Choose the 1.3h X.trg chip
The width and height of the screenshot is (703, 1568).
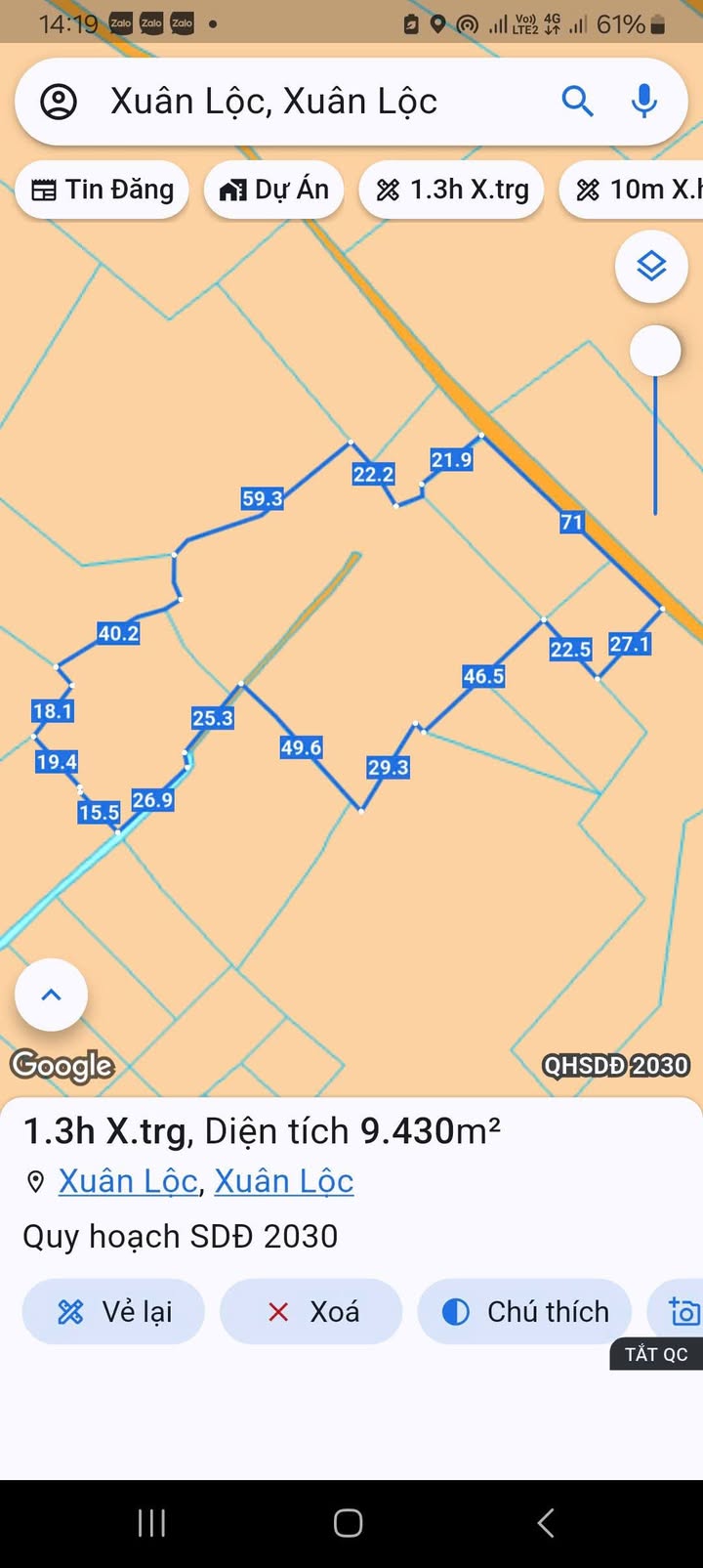coord(452,190)
